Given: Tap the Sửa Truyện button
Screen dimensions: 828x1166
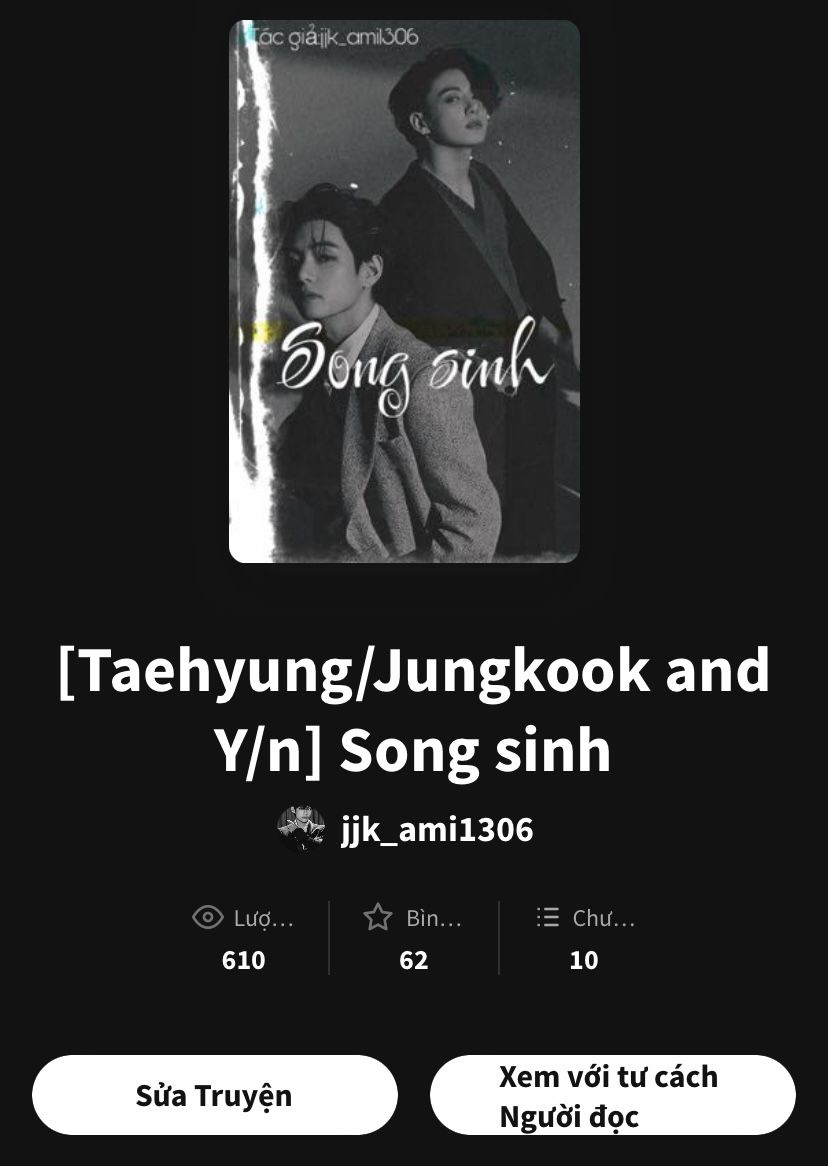Looking at the screenshot, I should point(214,1095).
